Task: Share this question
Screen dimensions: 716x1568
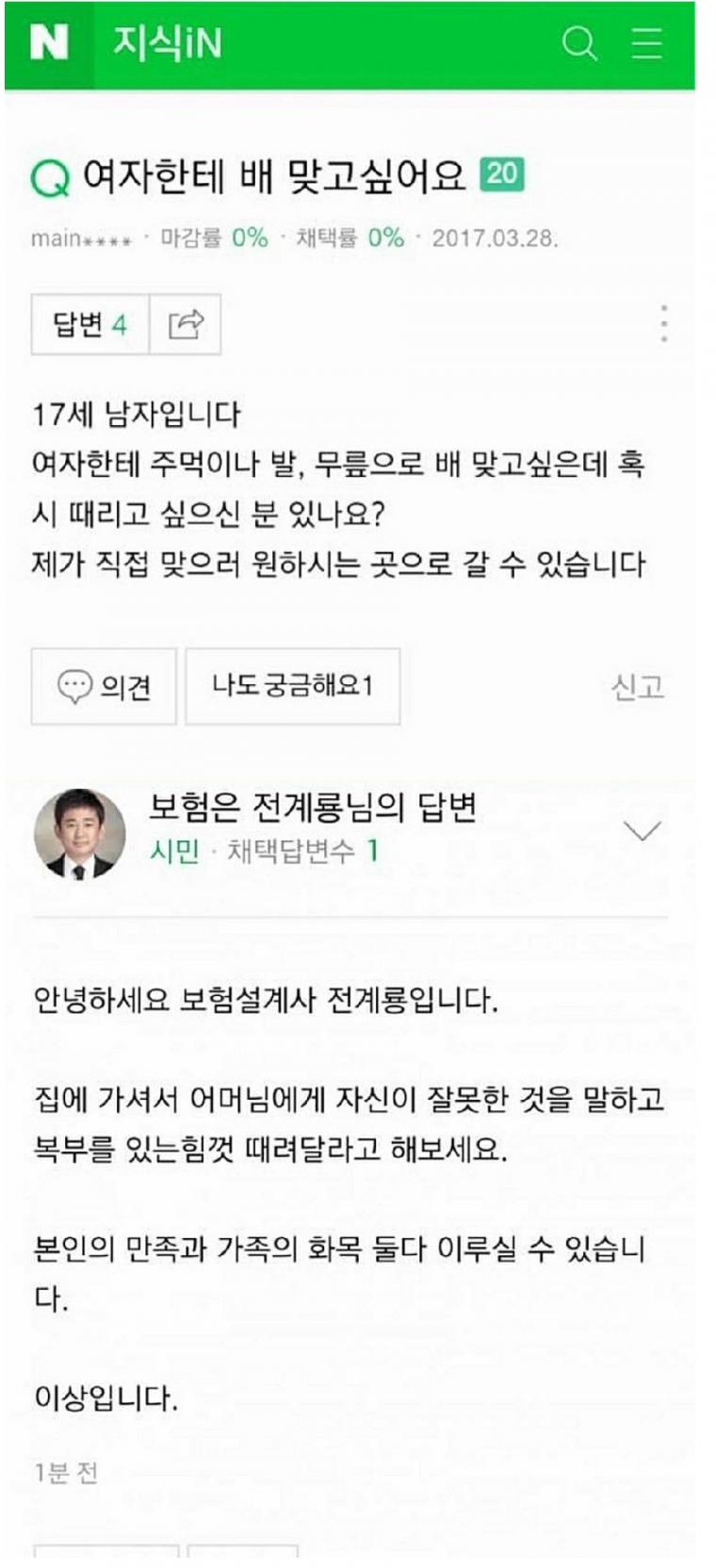Action: click(186, 325)
